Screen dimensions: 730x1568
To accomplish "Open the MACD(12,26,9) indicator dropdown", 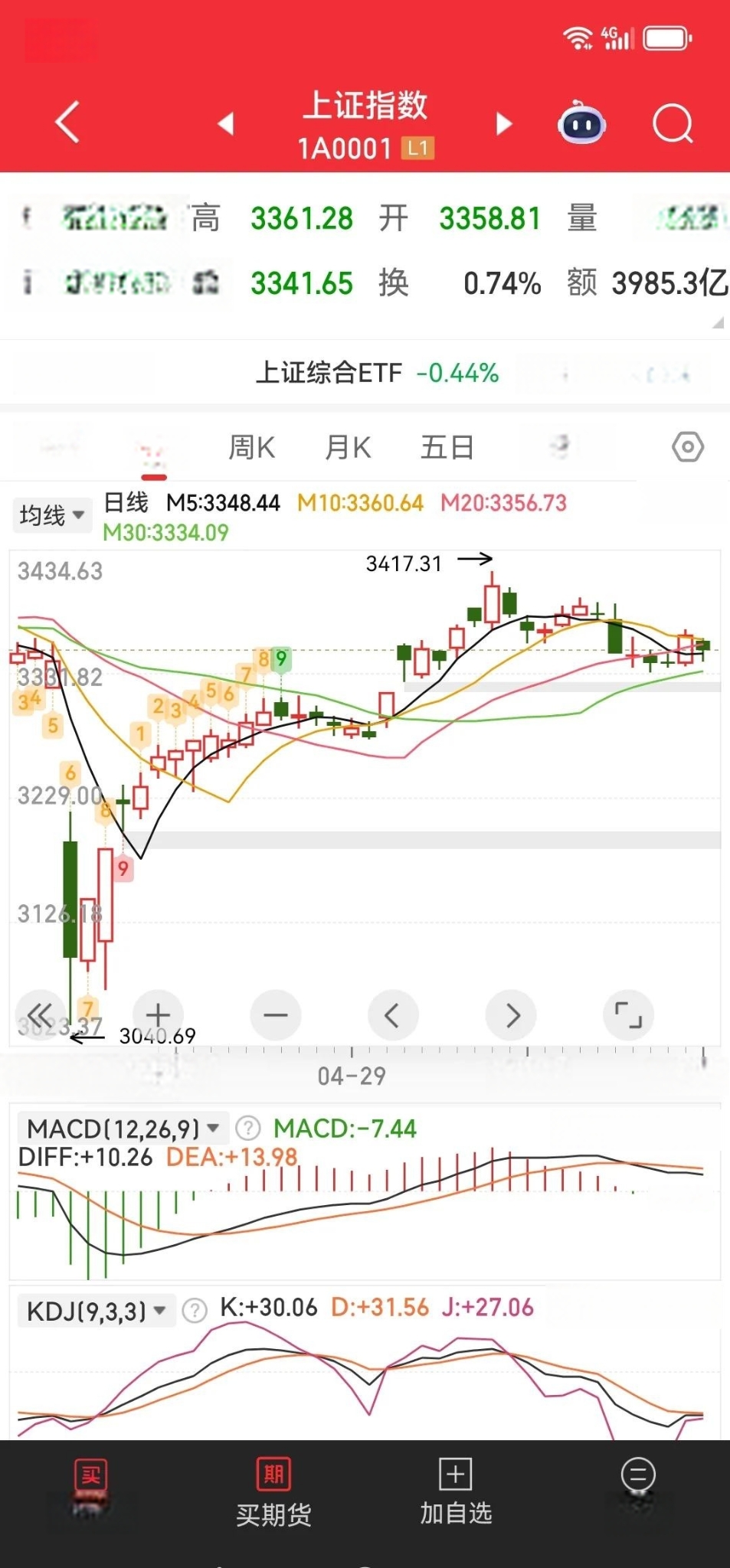I will 123,1129.
